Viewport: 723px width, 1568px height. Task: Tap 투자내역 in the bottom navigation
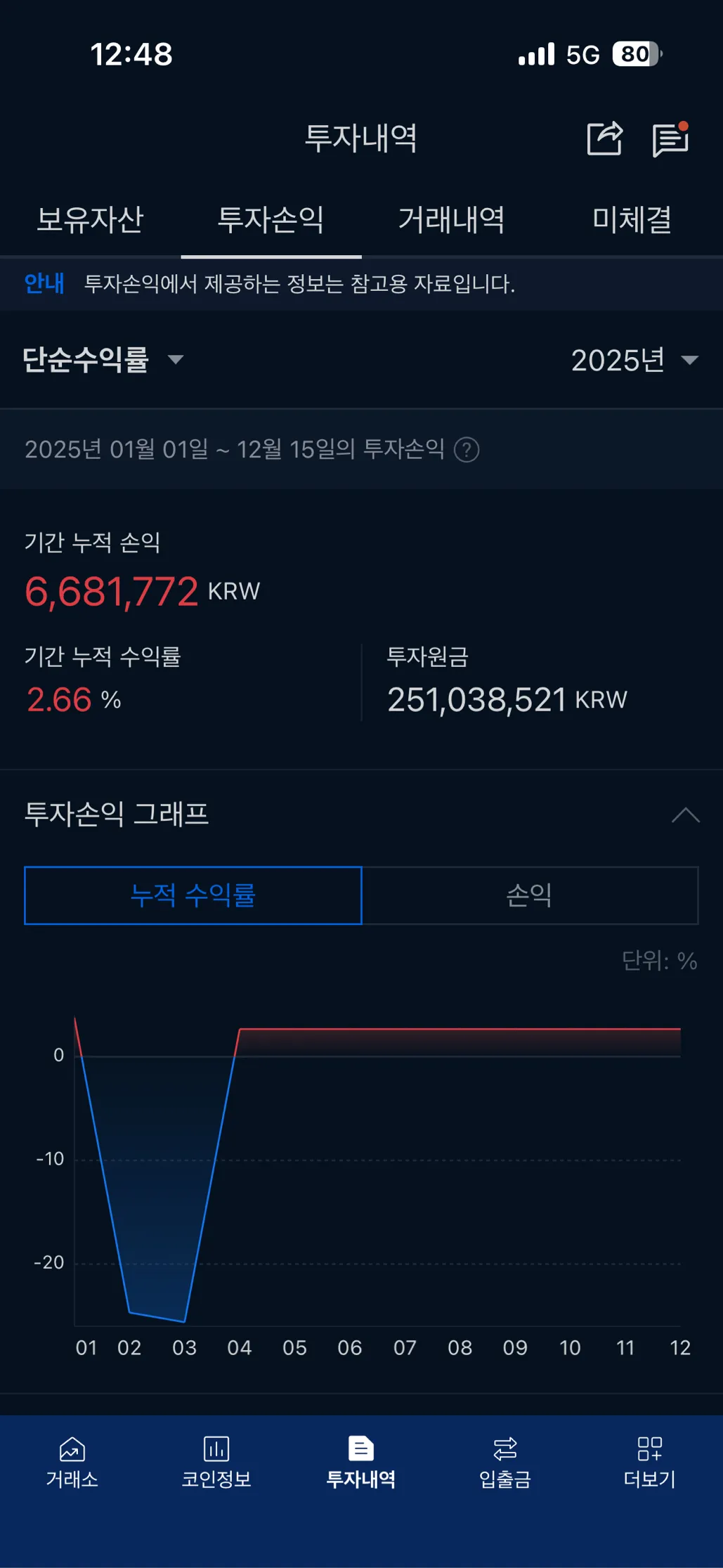coord(361,1462)
